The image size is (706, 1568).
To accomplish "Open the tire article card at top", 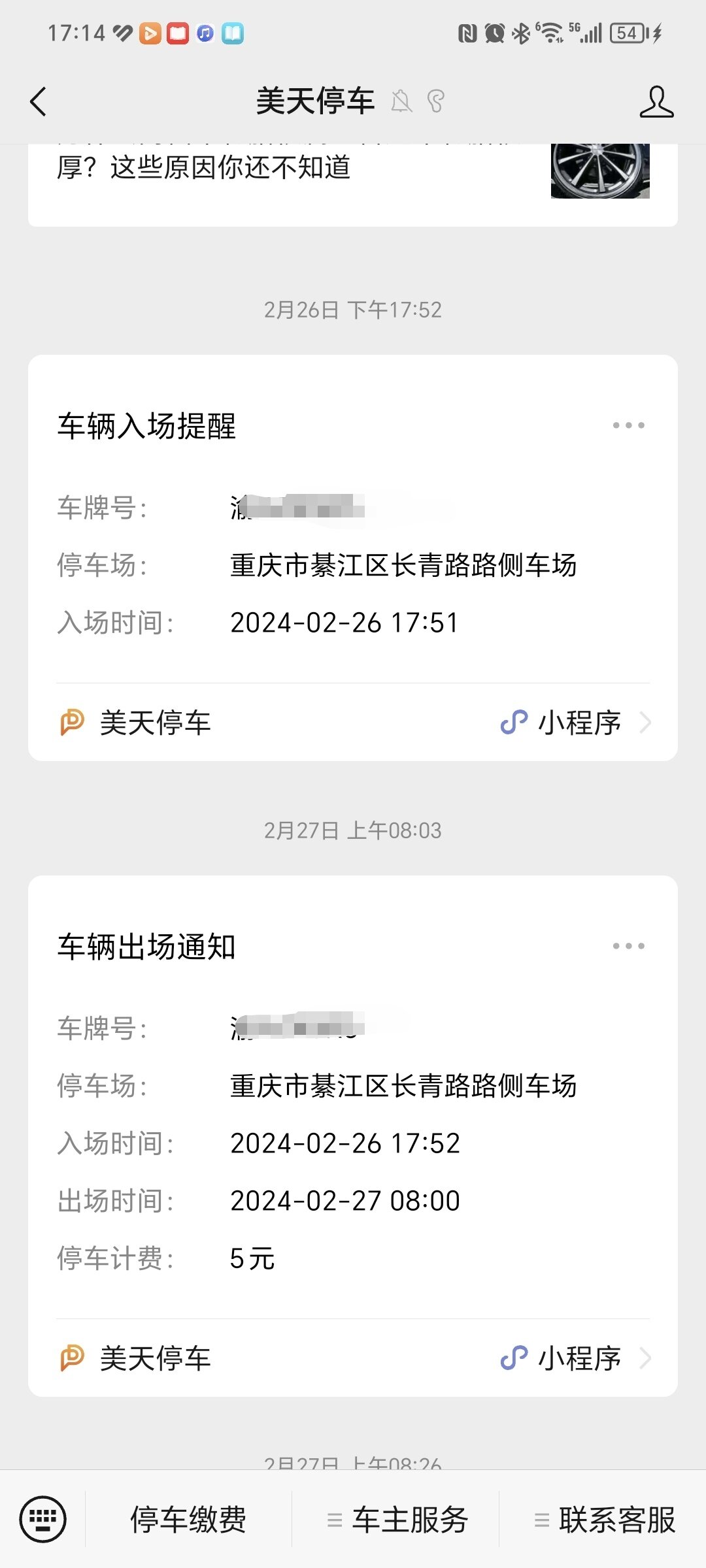I will (x=353, y=184).
